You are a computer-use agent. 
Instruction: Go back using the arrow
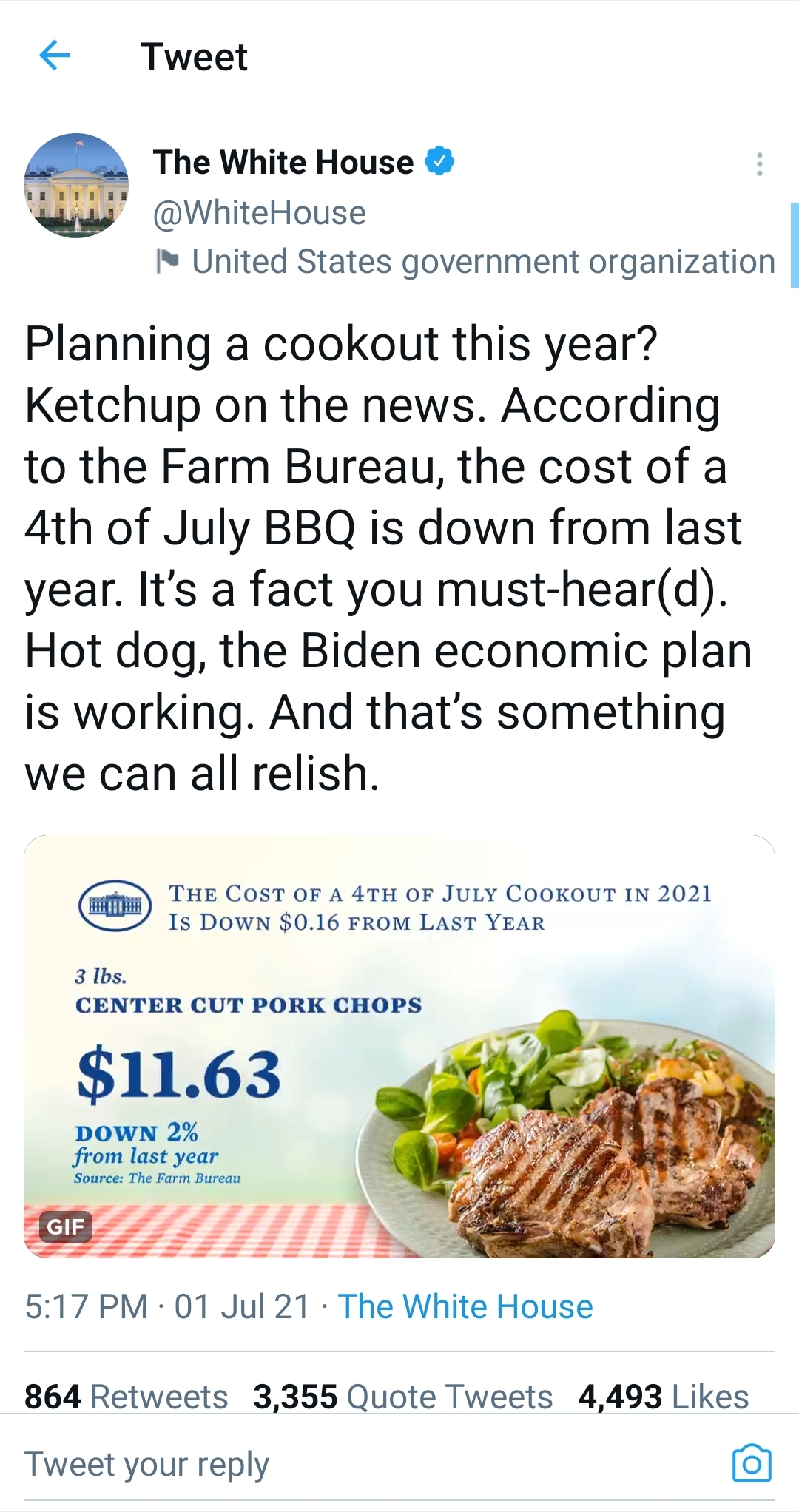coord(54,55)
